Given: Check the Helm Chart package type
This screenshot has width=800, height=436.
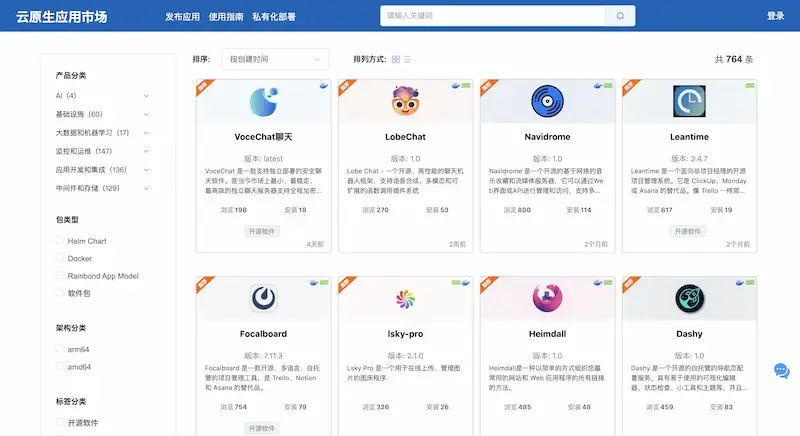Looking at the screenshot, I should coord(60,240).
